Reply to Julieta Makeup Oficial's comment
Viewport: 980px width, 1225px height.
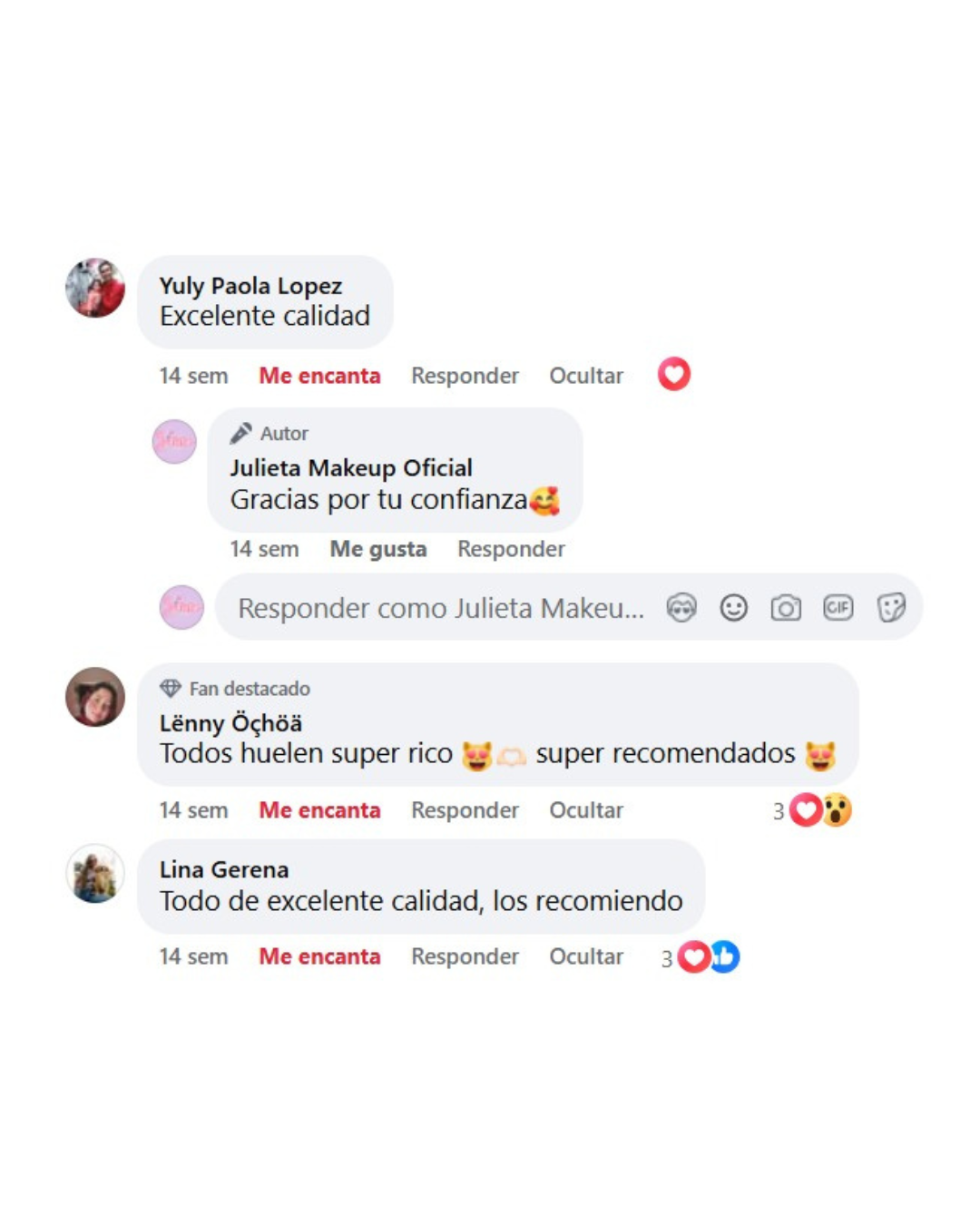511,549
